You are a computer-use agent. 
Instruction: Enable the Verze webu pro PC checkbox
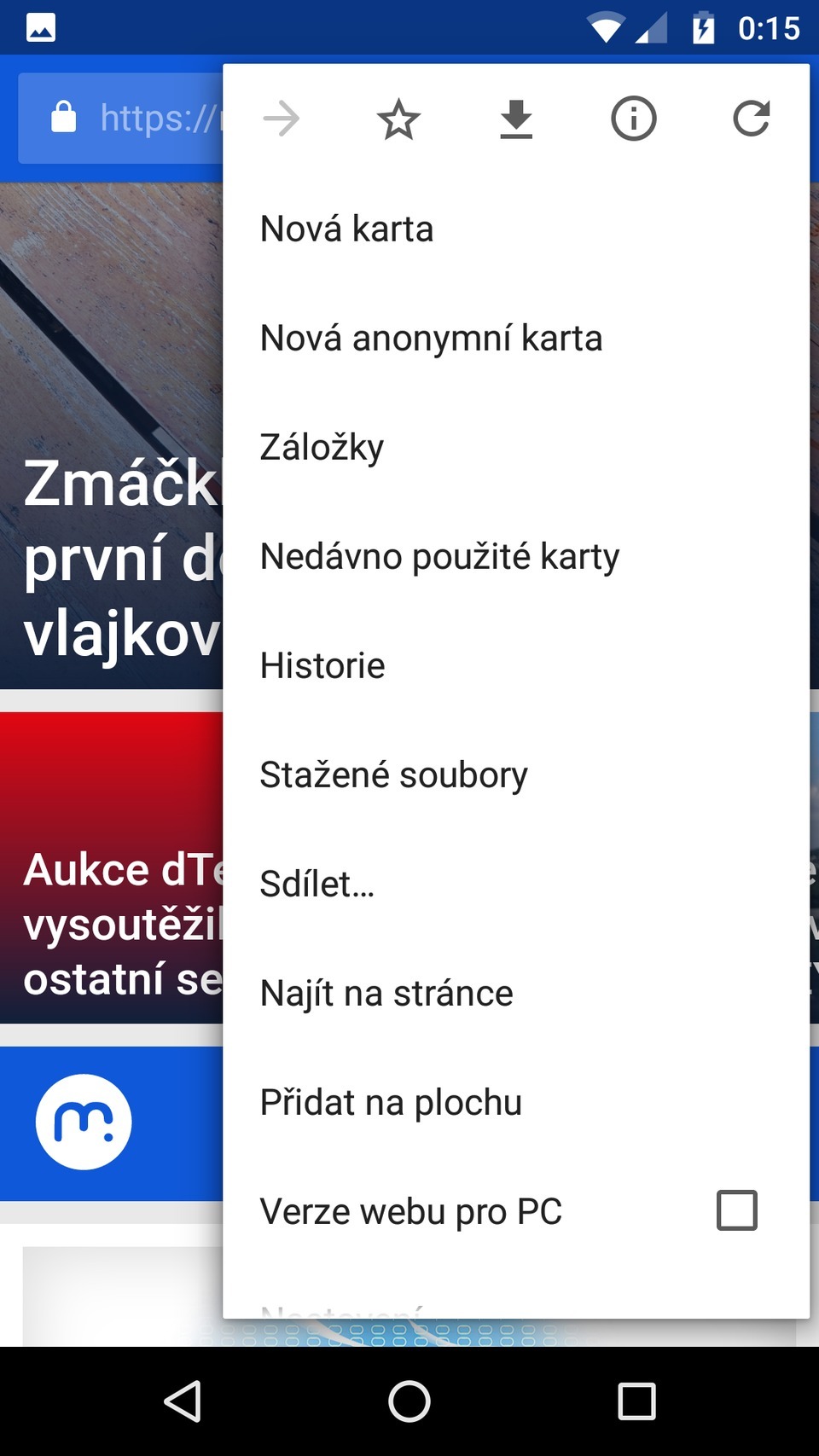tap(737, 1209)
